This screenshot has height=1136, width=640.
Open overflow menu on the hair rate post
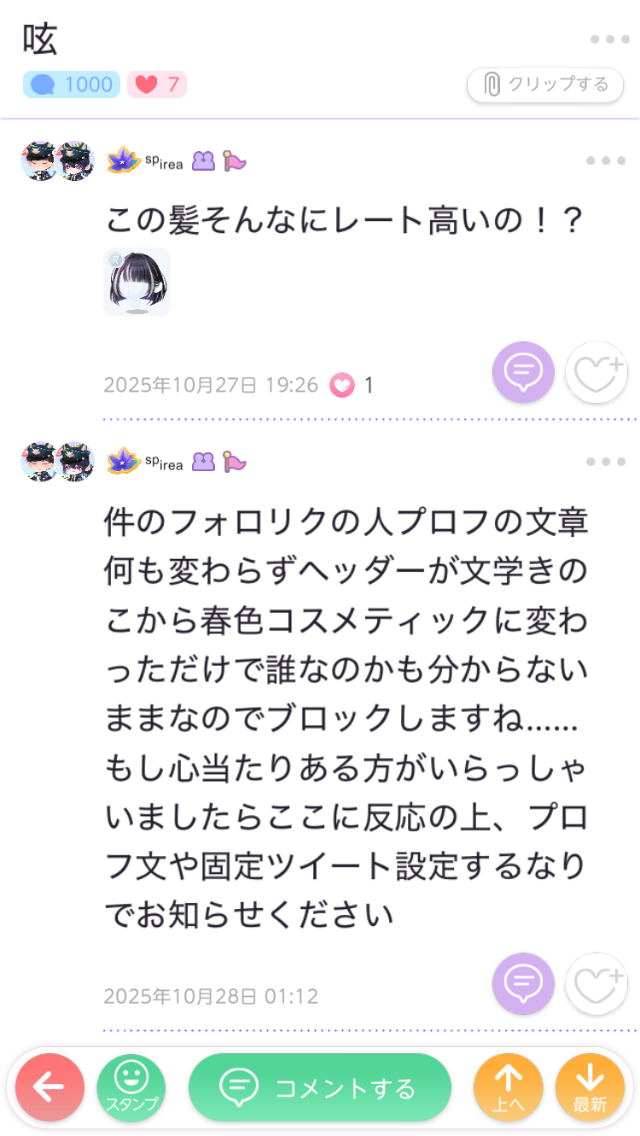click(x=605, y=161)
